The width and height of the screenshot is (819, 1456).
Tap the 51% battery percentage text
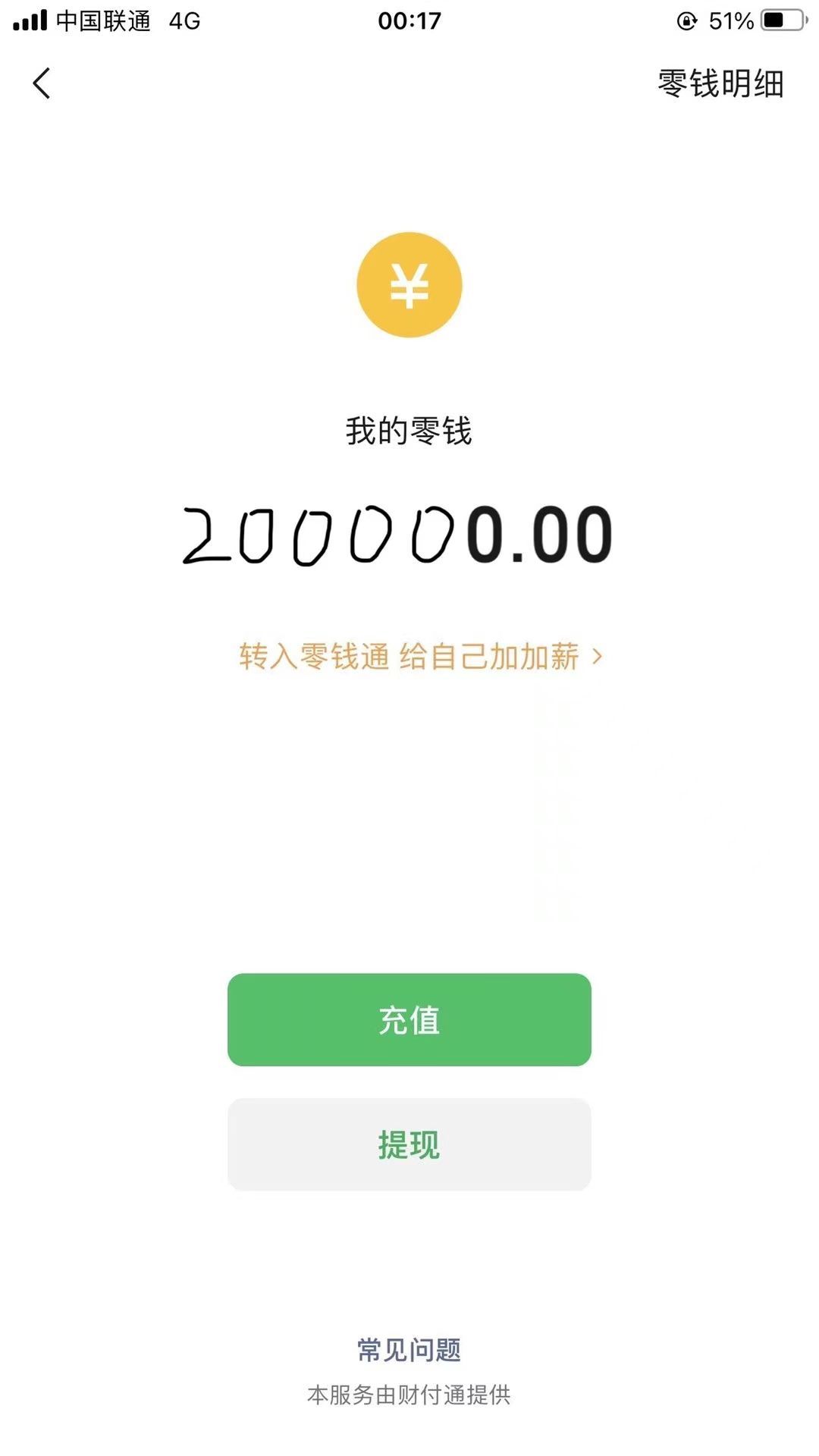click(x=730, y=21)
